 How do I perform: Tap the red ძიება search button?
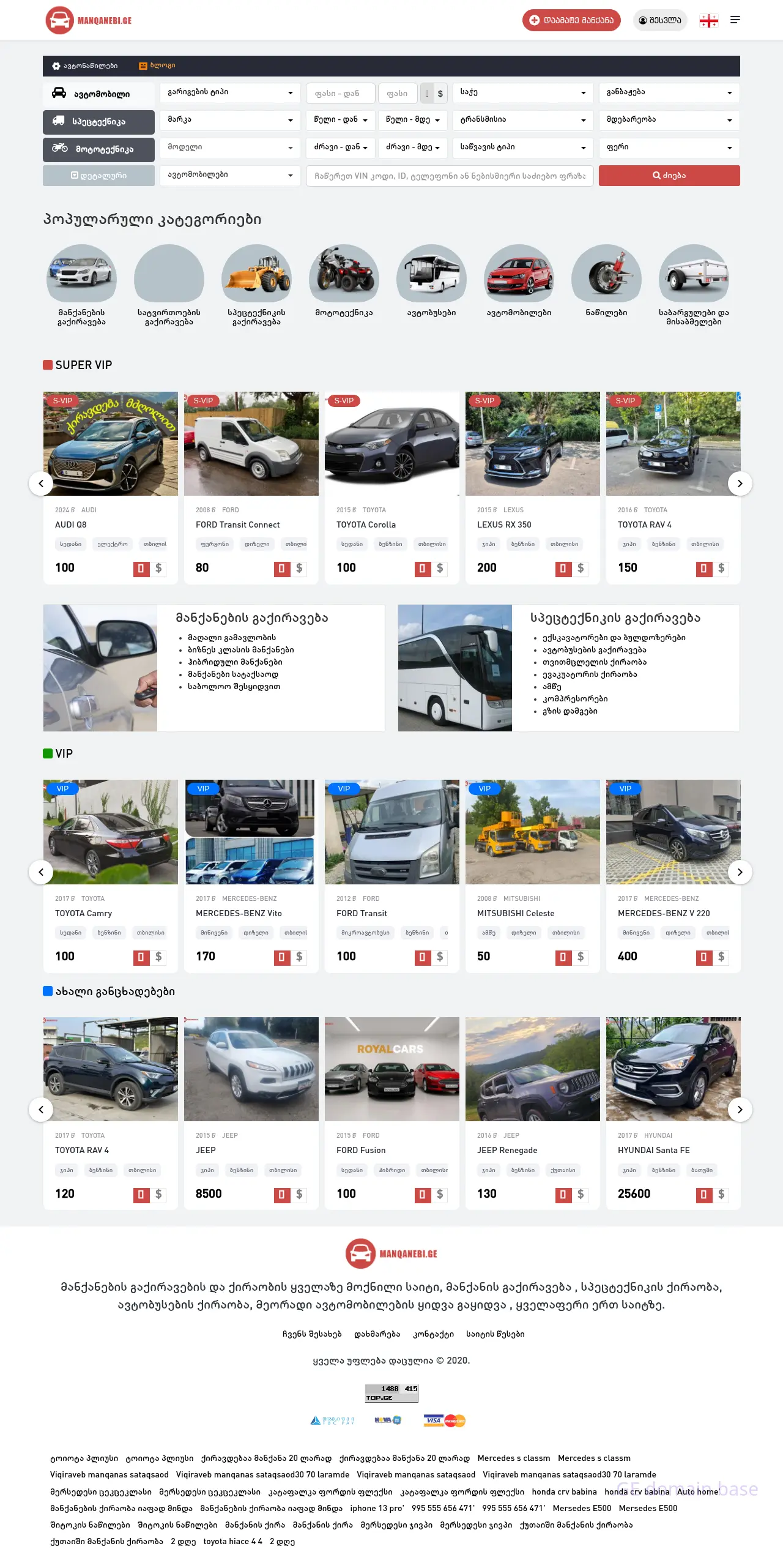669,176
